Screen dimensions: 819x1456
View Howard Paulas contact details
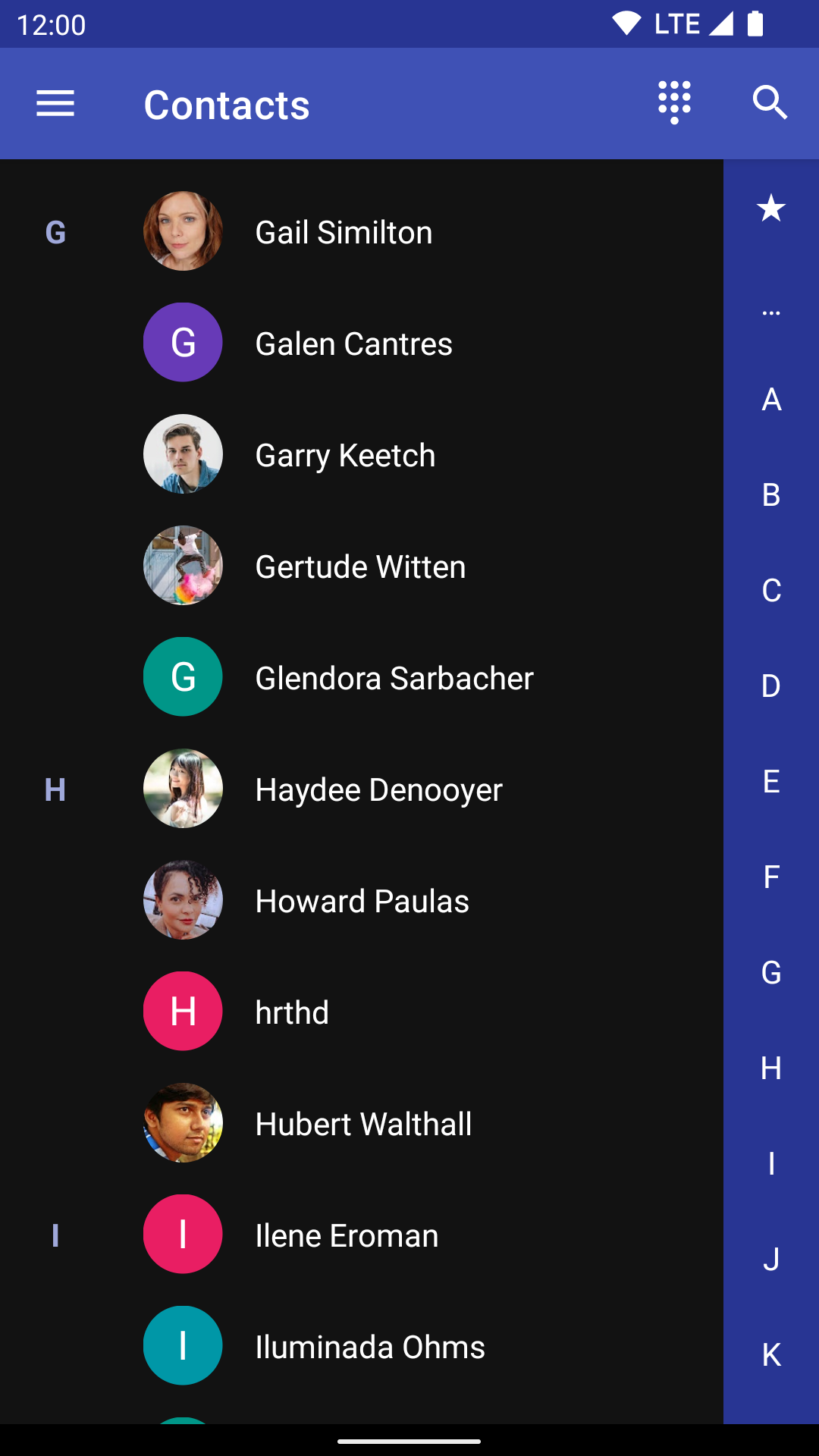pos(362,901)
